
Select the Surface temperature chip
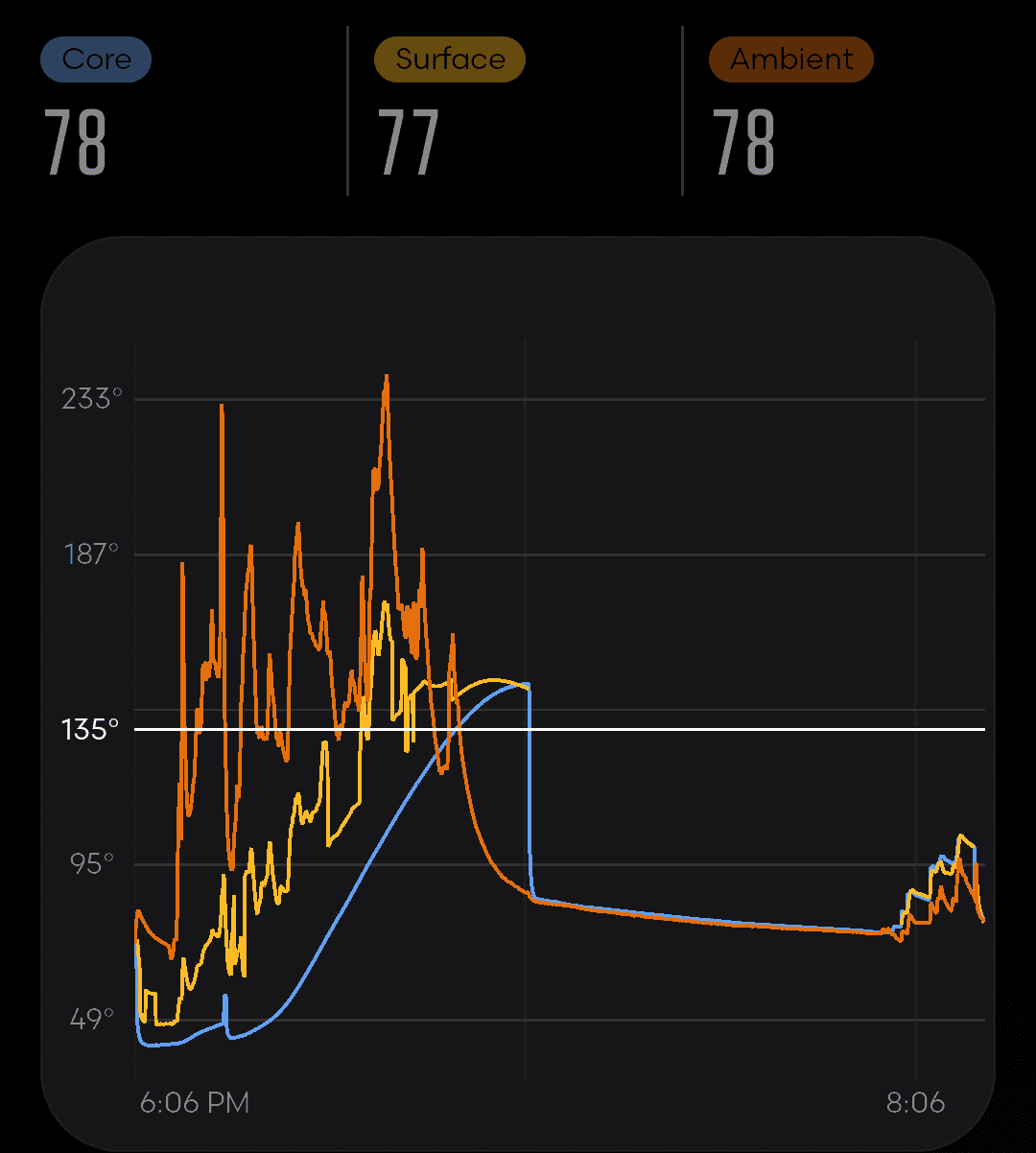pyautogui.click(x=450, y=59)
